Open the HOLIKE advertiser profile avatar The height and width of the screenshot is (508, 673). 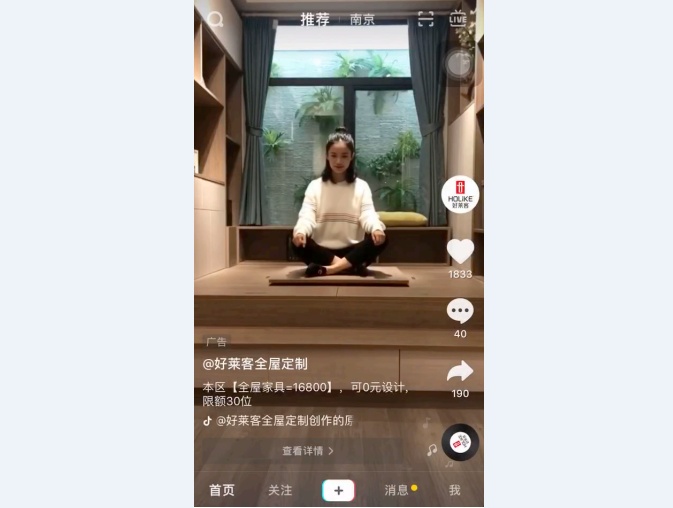[460, 194]
